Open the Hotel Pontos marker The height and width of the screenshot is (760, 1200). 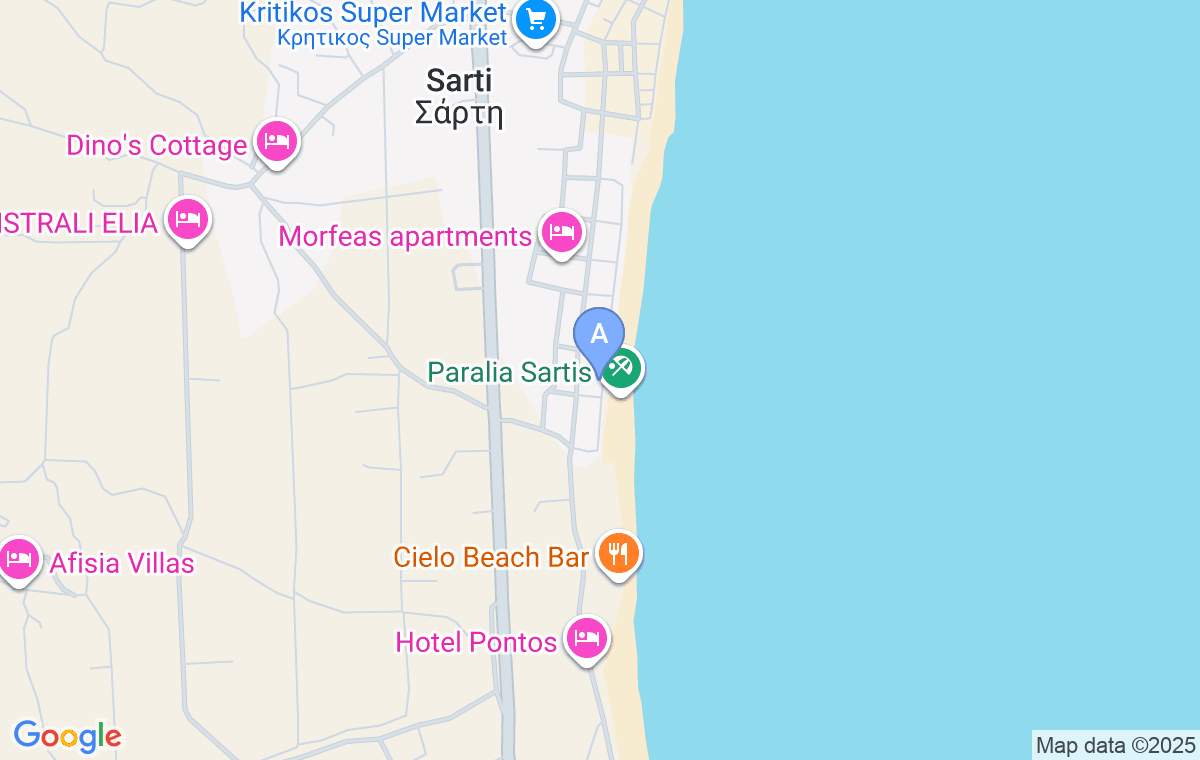tap(587, 638)
